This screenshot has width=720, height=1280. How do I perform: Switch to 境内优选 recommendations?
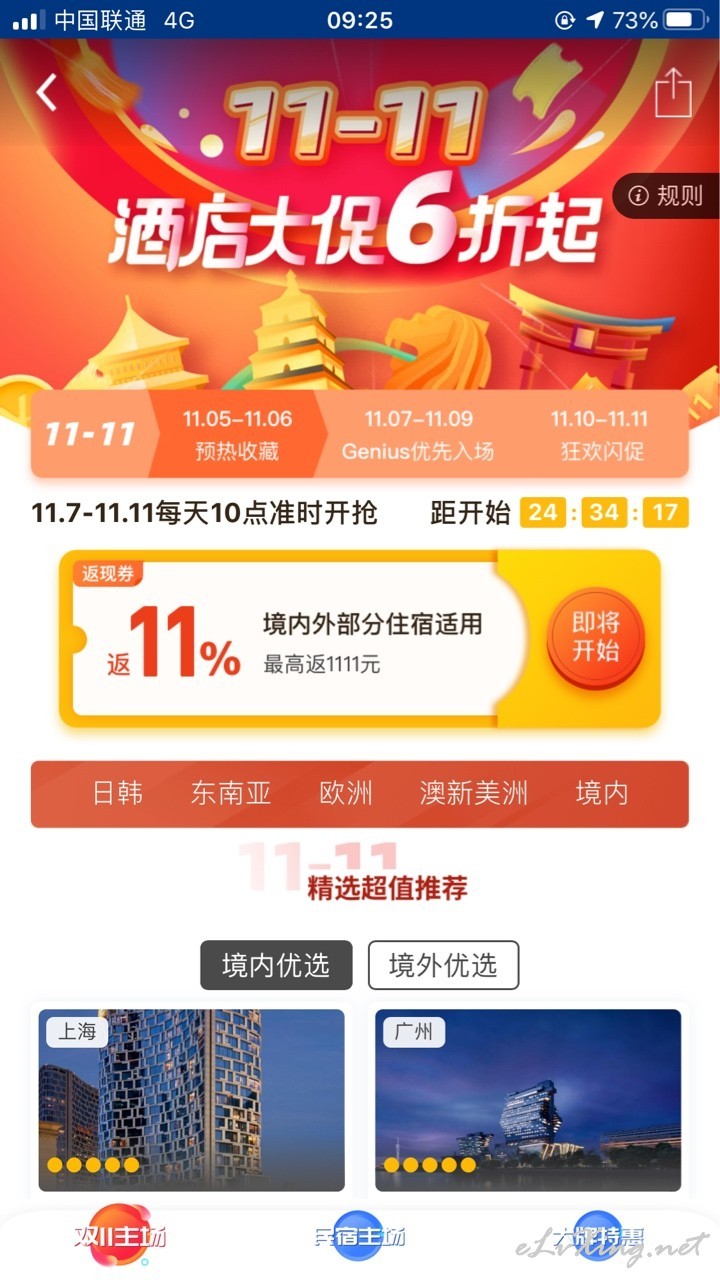pos(276,965)
